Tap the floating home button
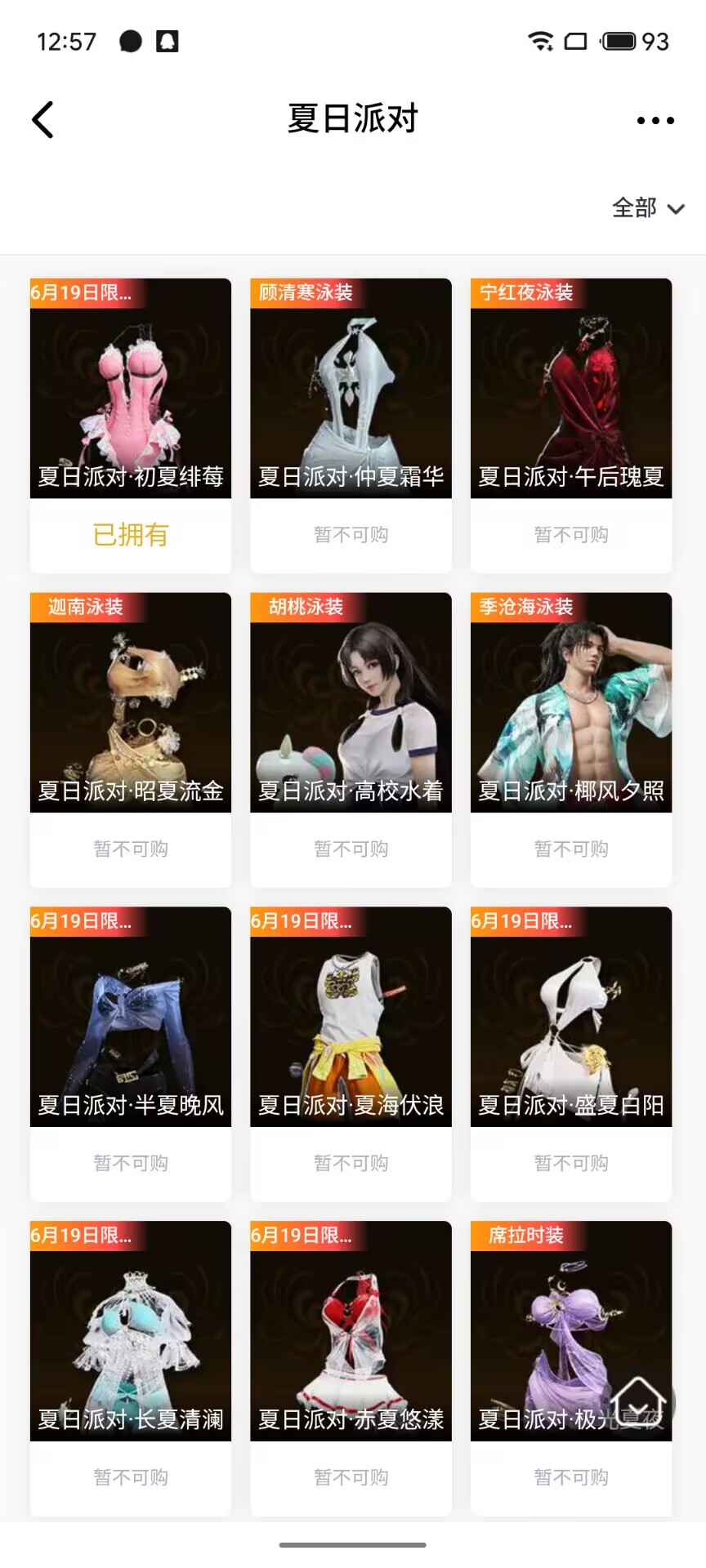The image size is (706, 1568). click(x=639, y=1401)
